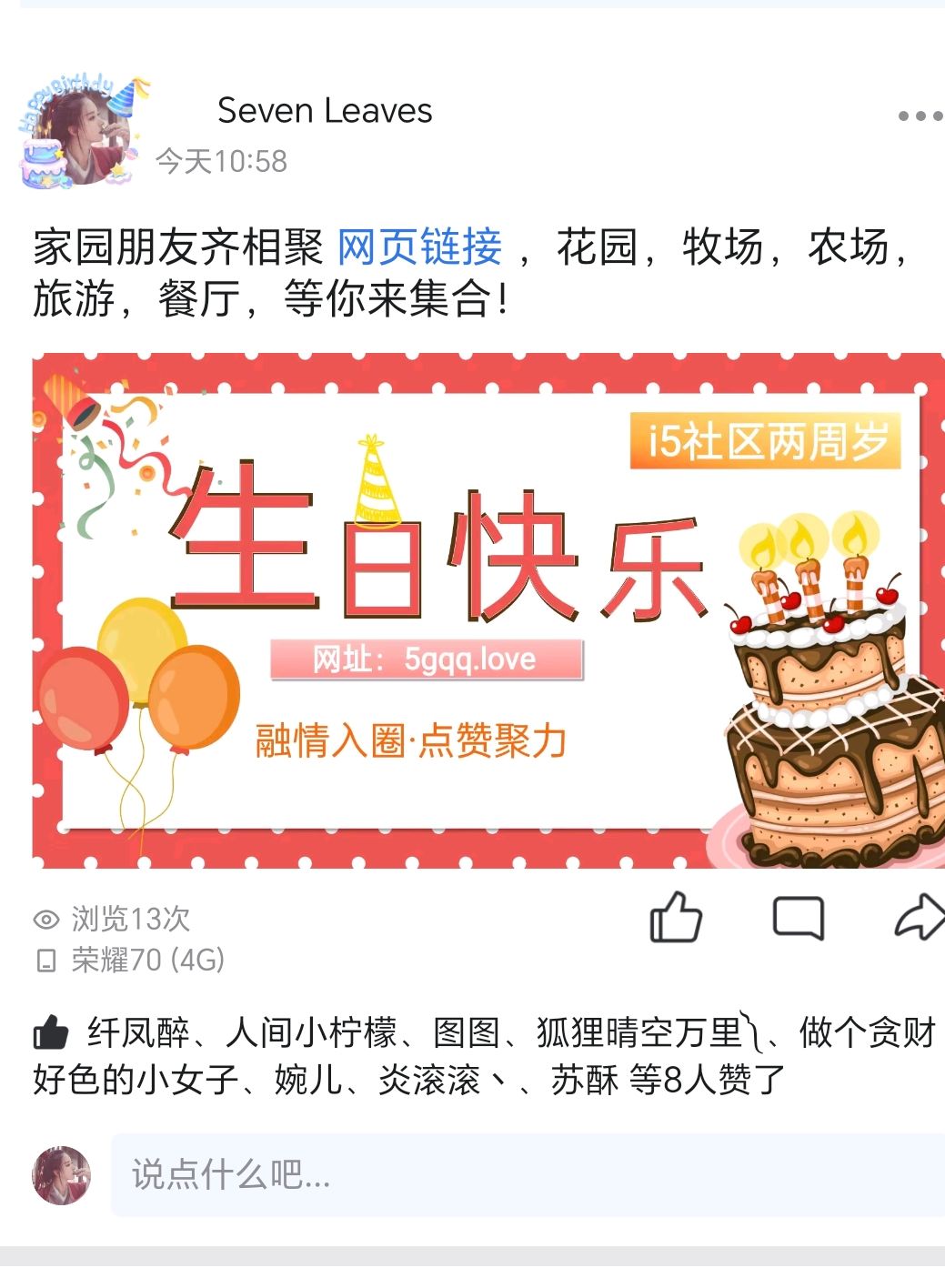Open liker 纤凤醉's profile
This screenshot has width=945, height=1288.
(x=138, y=1033)
